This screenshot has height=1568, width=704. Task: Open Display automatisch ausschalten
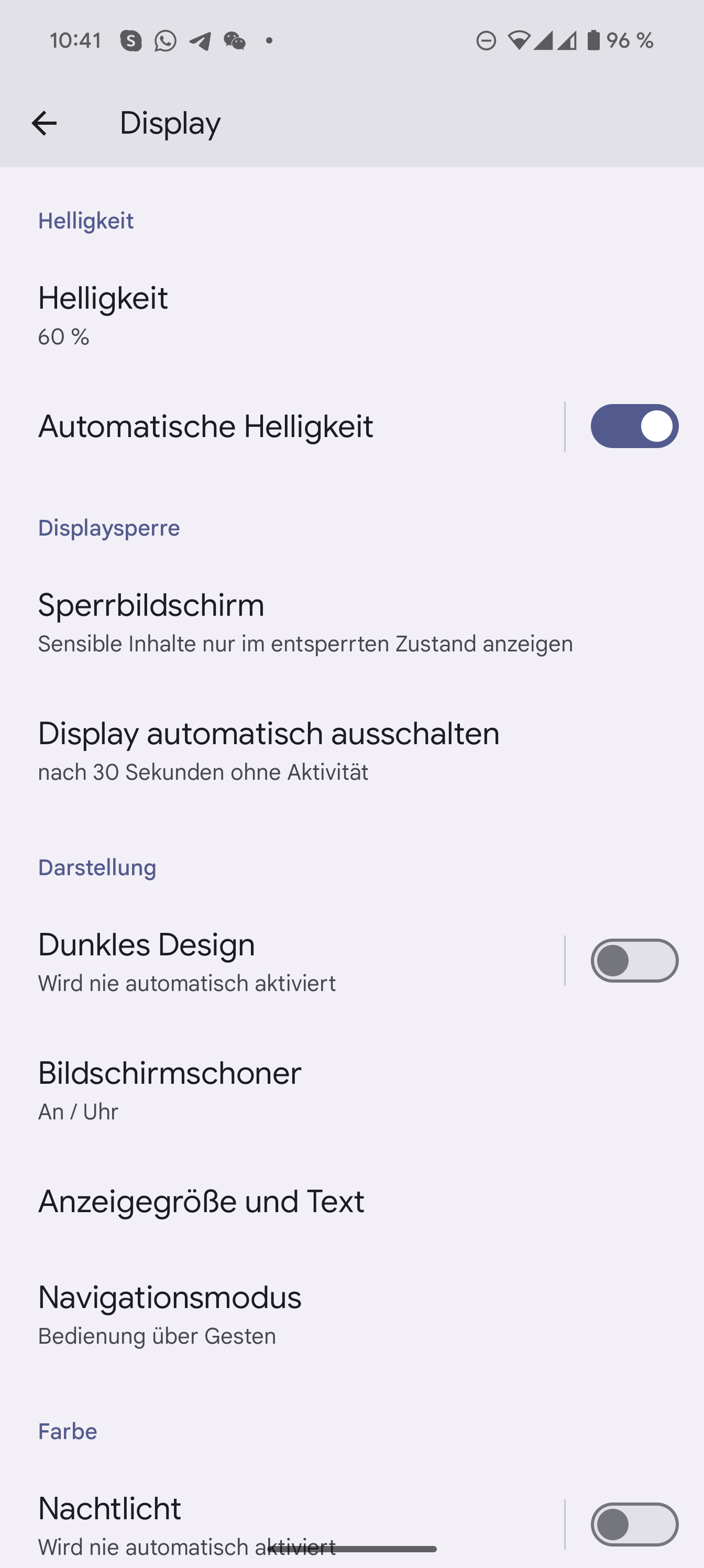(x=351, y=750)
